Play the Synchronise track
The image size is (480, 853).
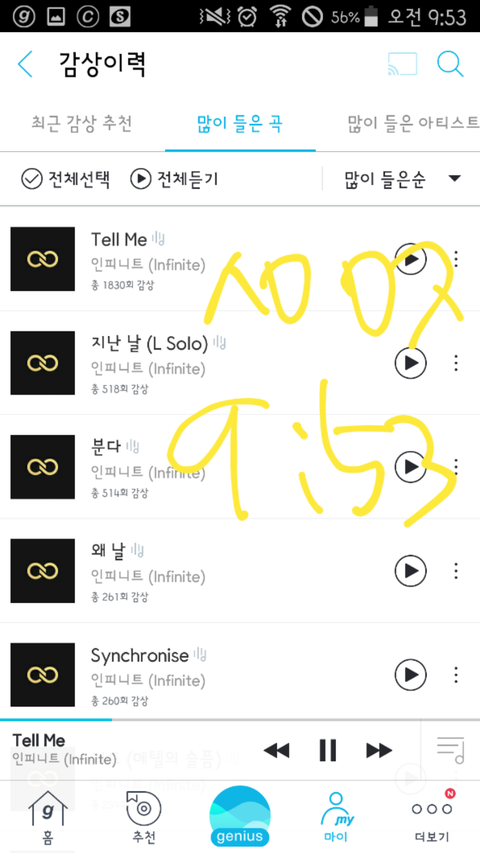click(410, 675)
